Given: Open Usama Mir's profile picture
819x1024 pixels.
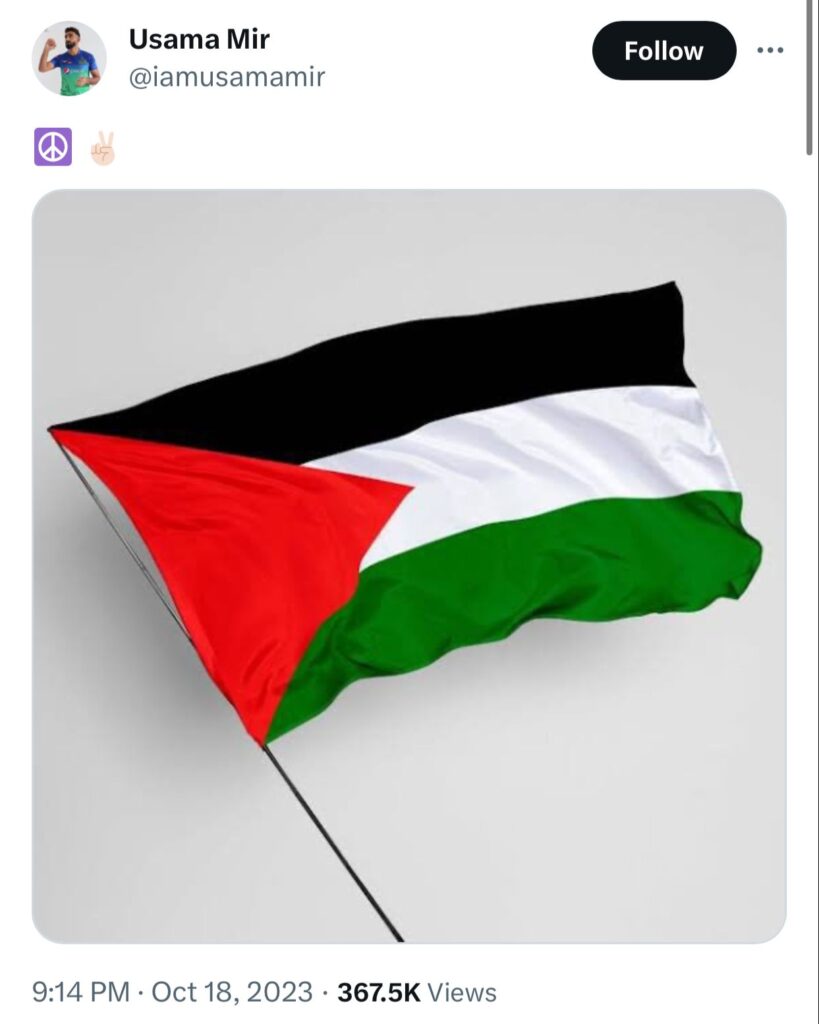Looking at the screenshot, I should pos(69,58).
